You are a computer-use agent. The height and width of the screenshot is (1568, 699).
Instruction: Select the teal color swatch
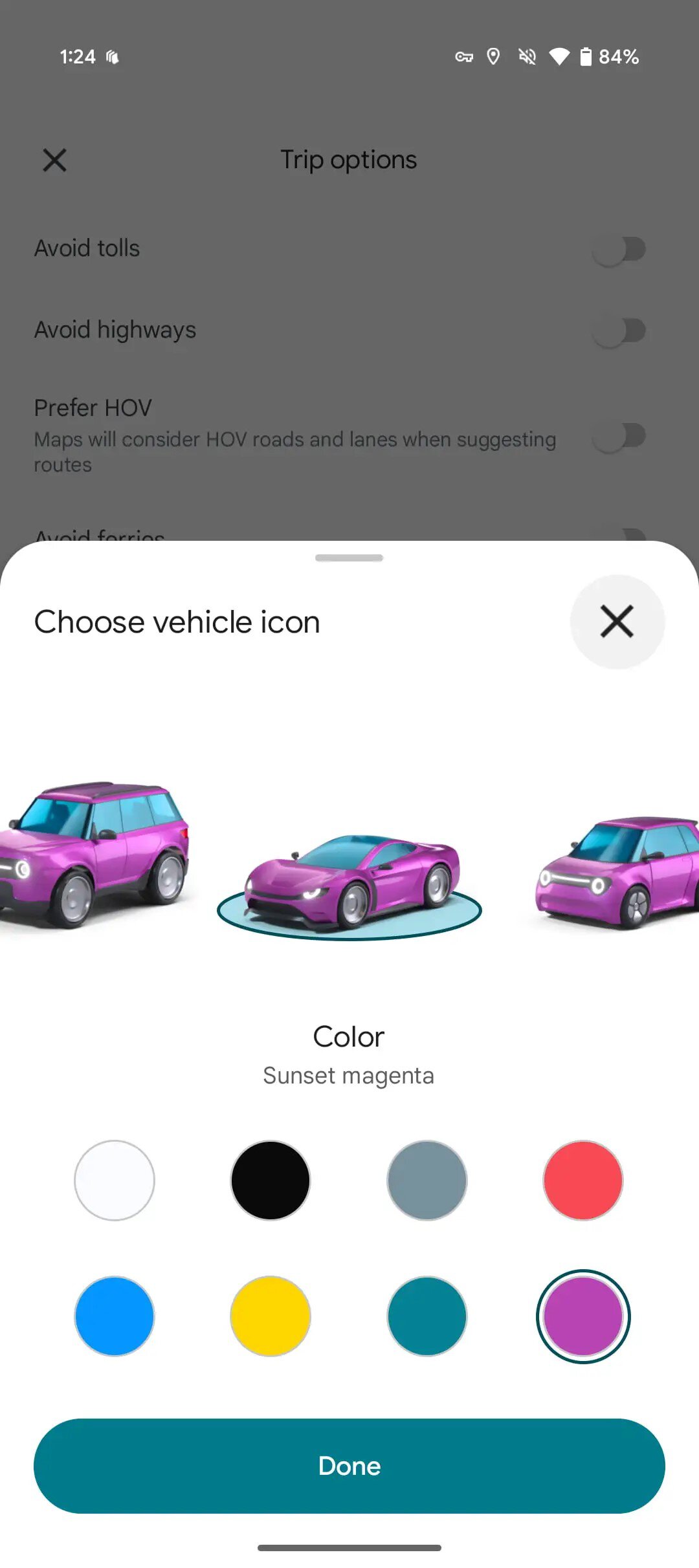click(x=427, y=1316)
